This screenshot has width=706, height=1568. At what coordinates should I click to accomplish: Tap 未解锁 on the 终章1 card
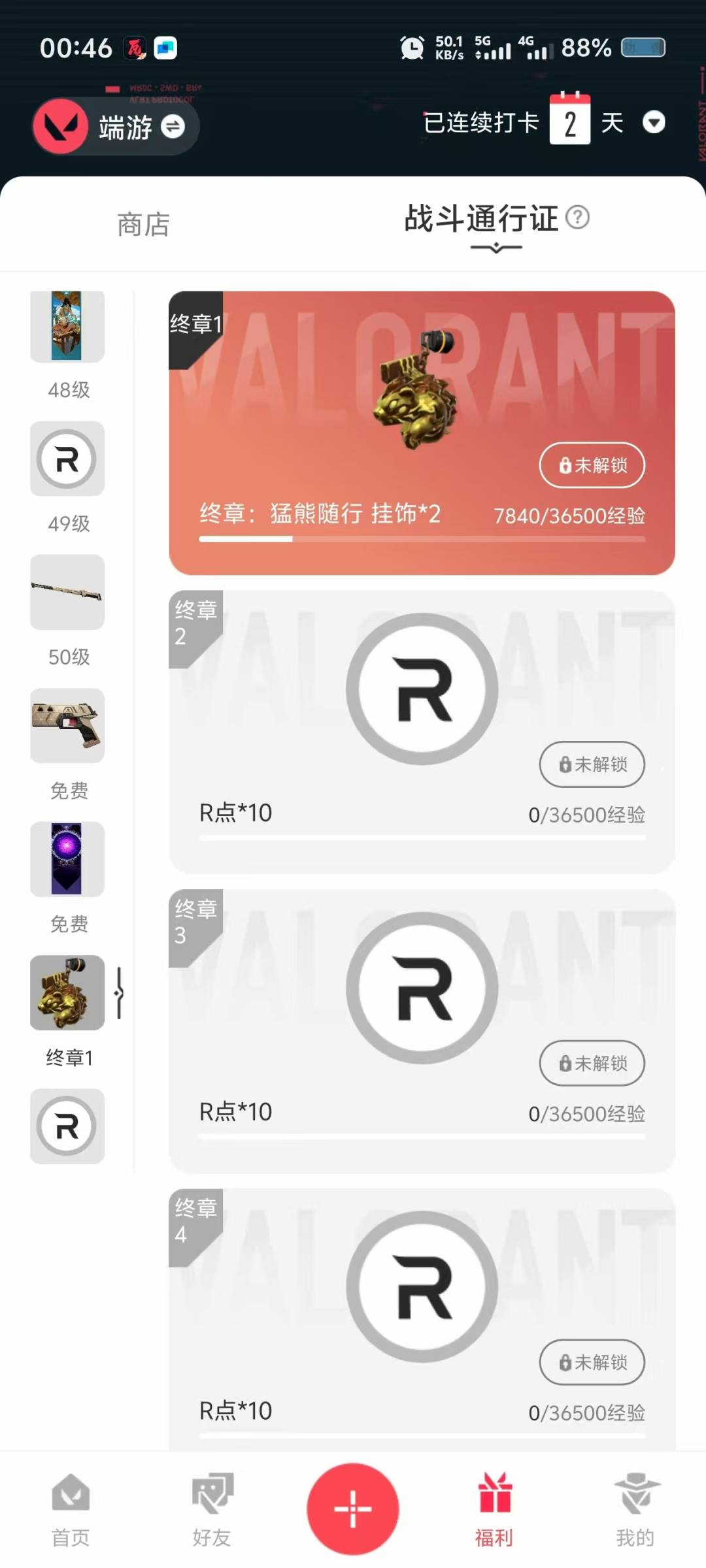pyautogui.click(x=592, y=465)
